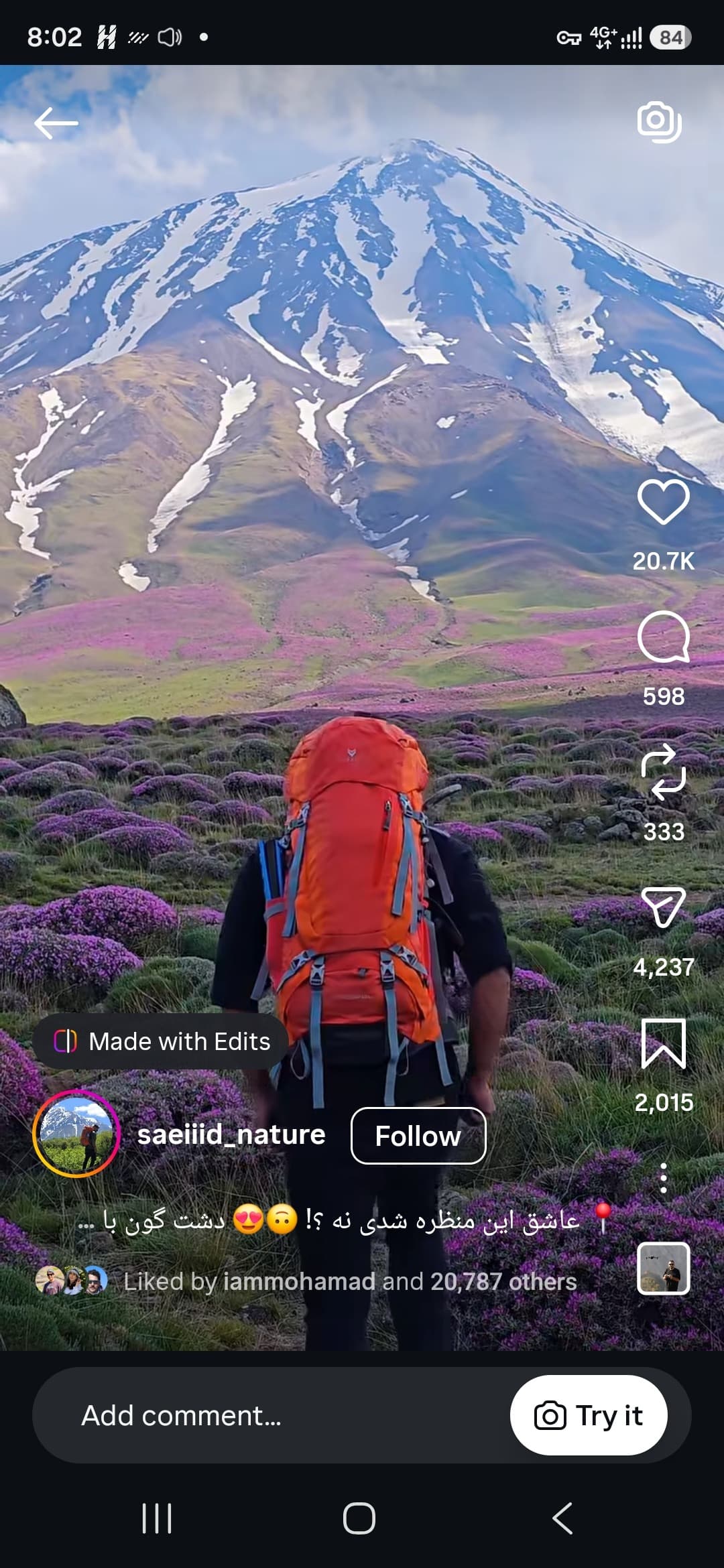Expand the truncated Persian caption

(x=343, y=1220)
